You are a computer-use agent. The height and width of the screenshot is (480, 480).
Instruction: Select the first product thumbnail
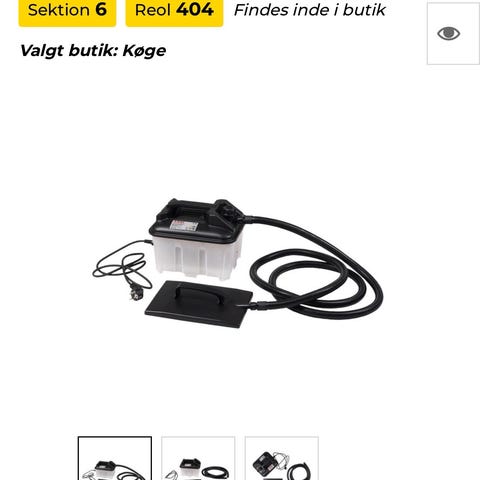(115, 458)
